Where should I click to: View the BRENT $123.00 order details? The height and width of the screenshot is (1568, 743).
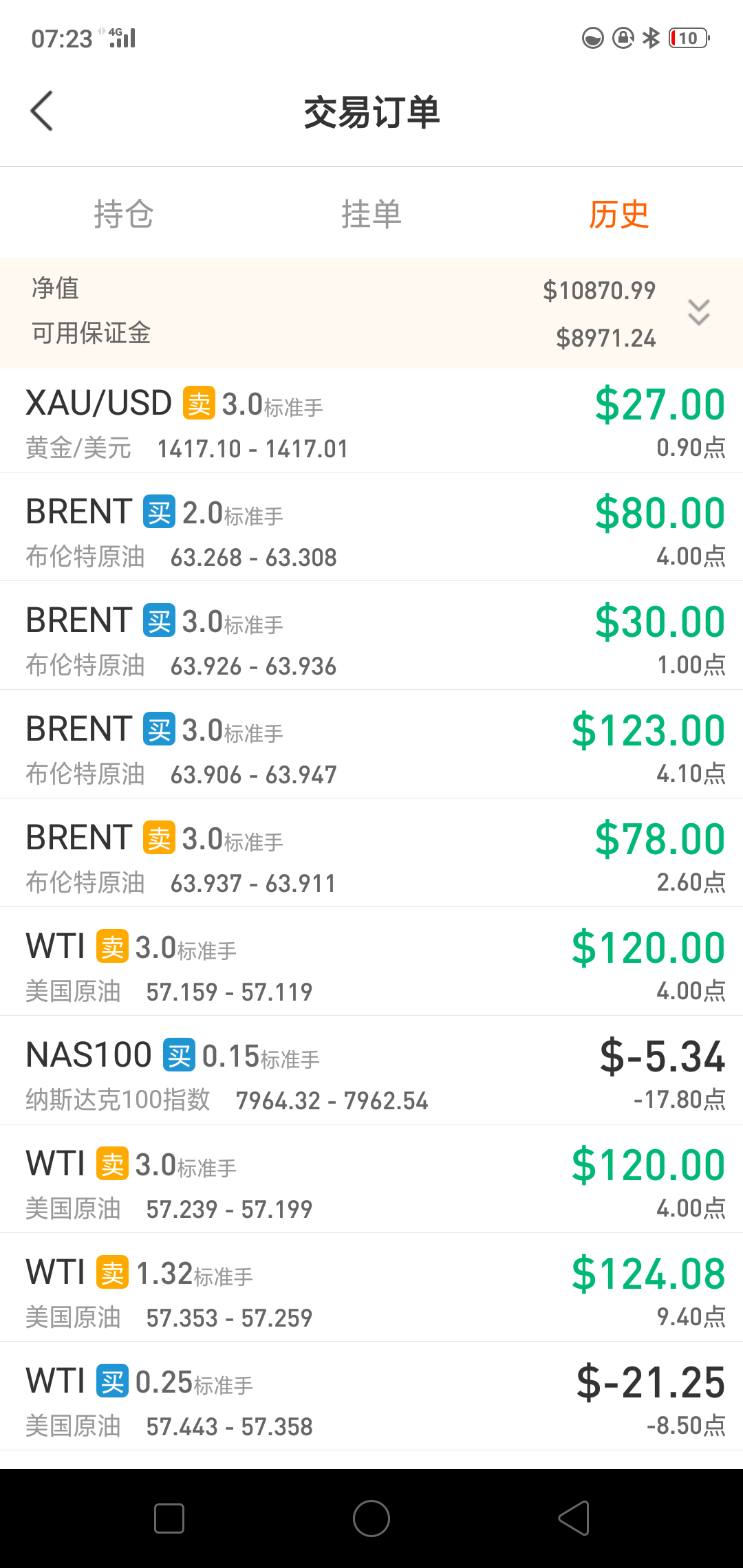[371, 745]
